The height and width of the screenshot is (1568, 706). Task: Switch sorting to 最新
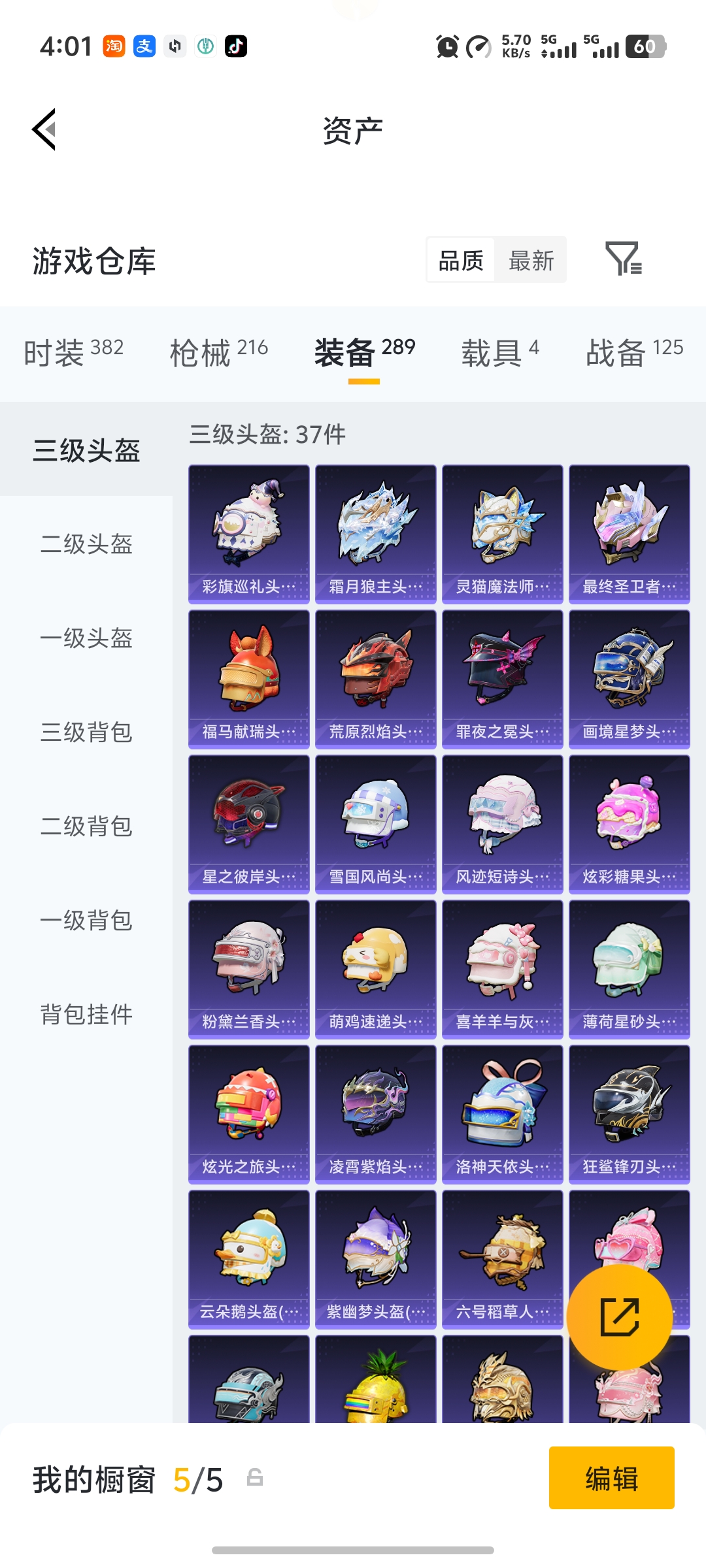(531, 259)
